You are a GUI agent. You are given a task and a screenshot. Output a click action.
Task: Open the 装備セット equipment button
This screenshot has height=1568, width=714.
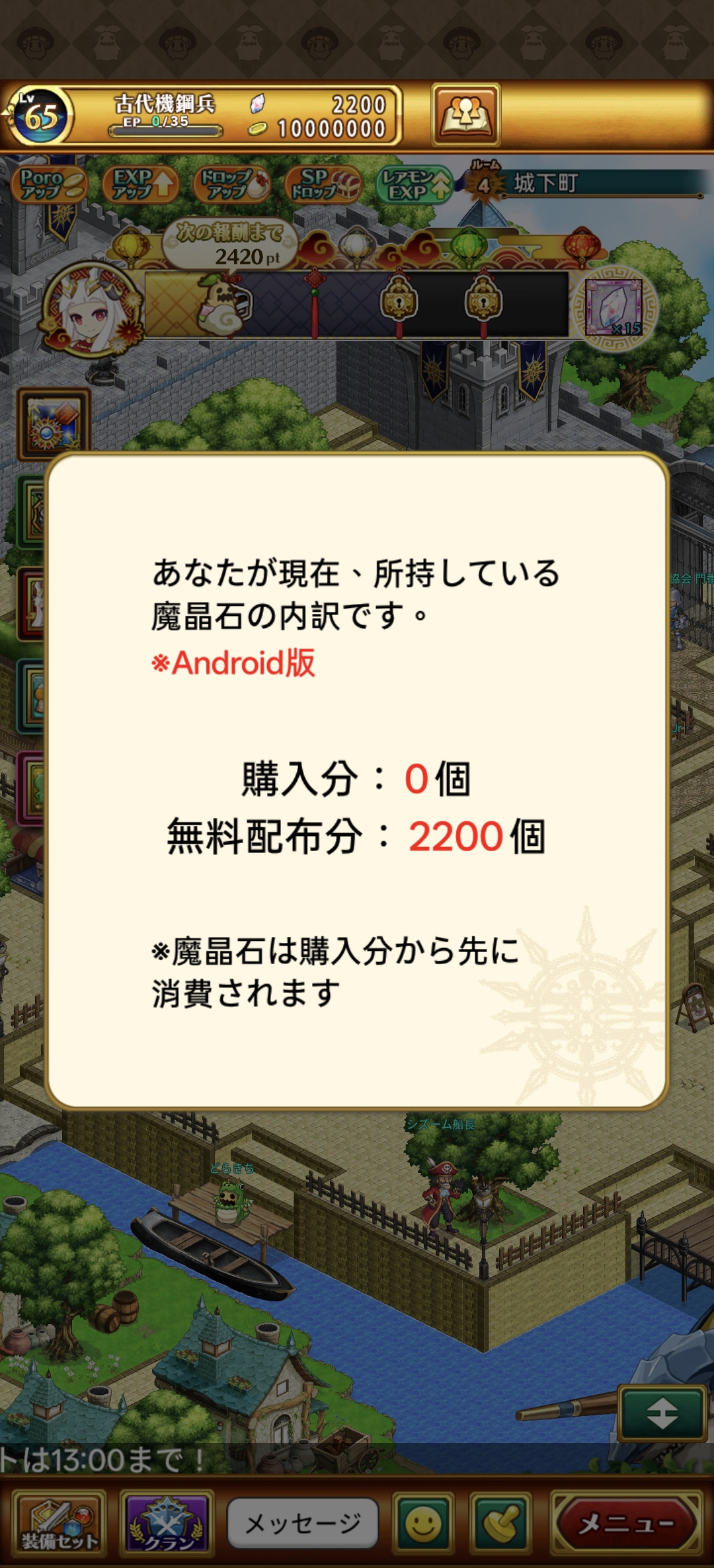(59, 1523)
